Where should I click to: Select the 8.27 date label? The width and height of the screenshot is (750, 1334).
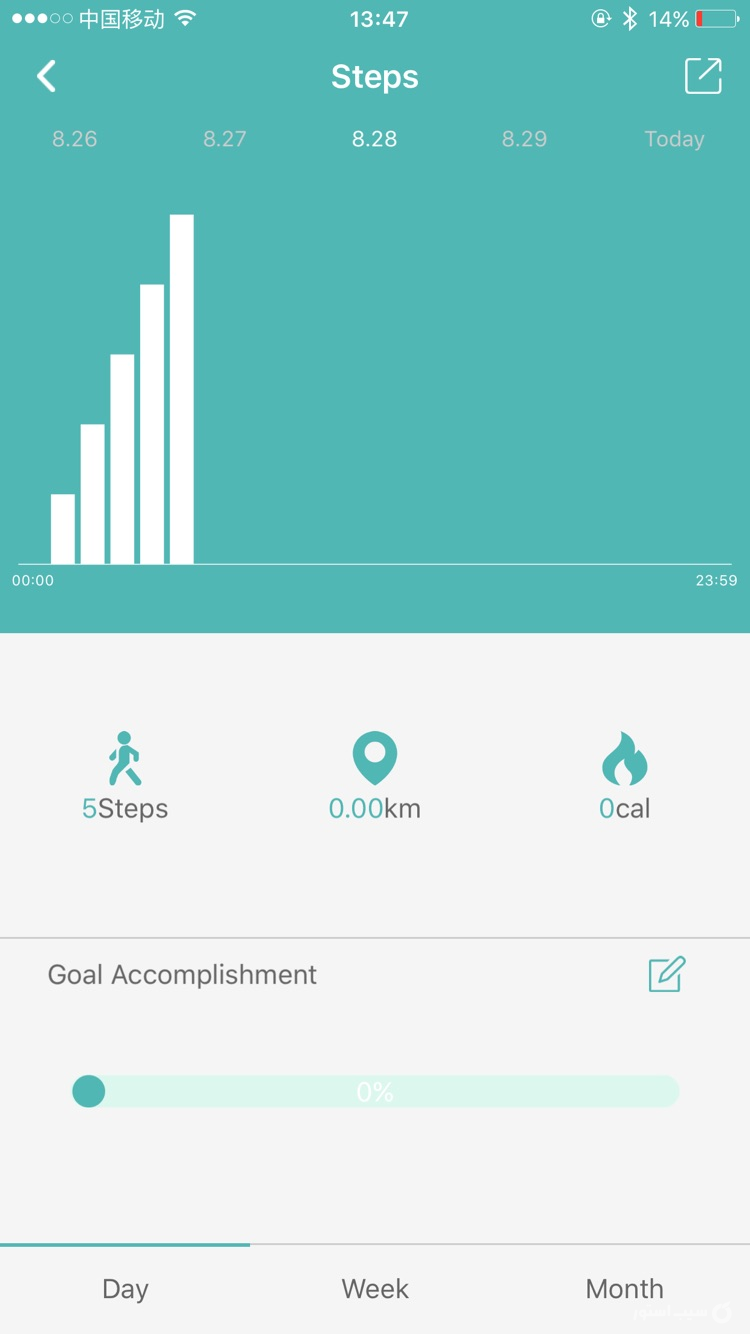tap(224, 139)
